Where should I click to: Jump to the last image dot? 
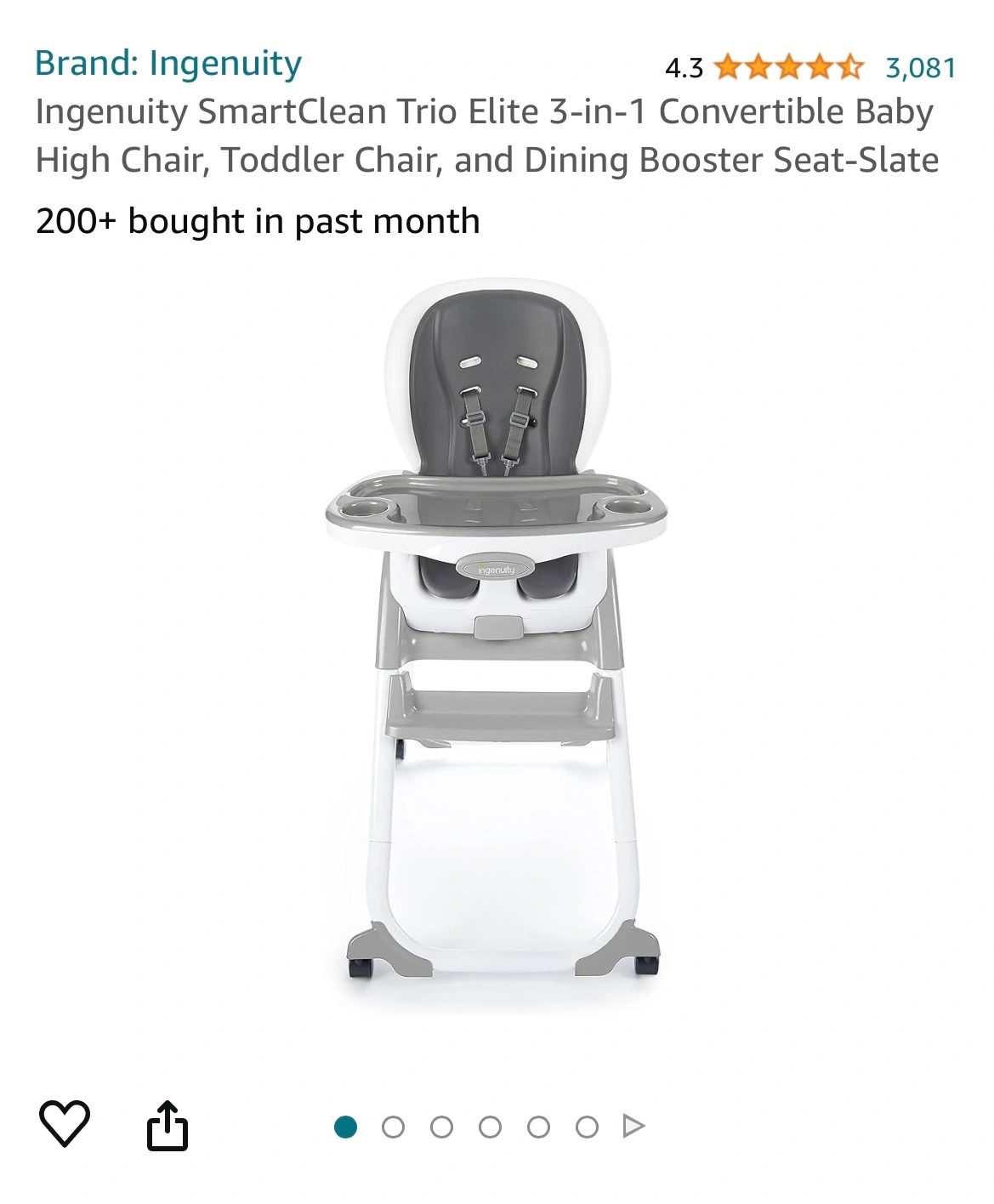[587, 1127]
